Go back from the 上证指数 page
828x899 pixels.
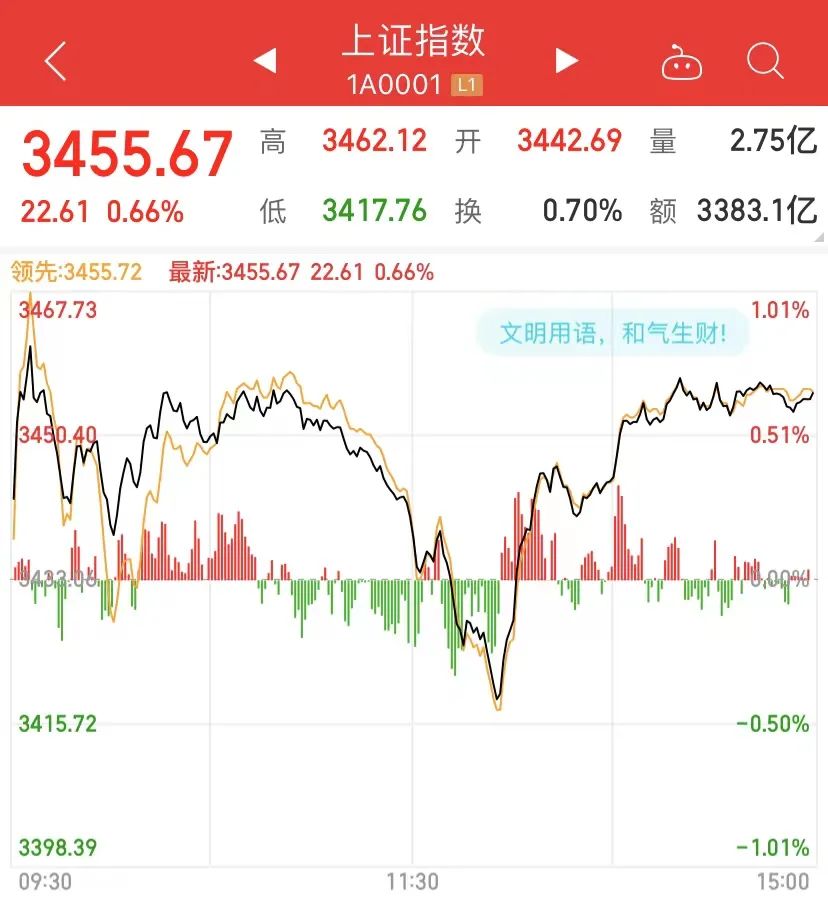point(56,62)
